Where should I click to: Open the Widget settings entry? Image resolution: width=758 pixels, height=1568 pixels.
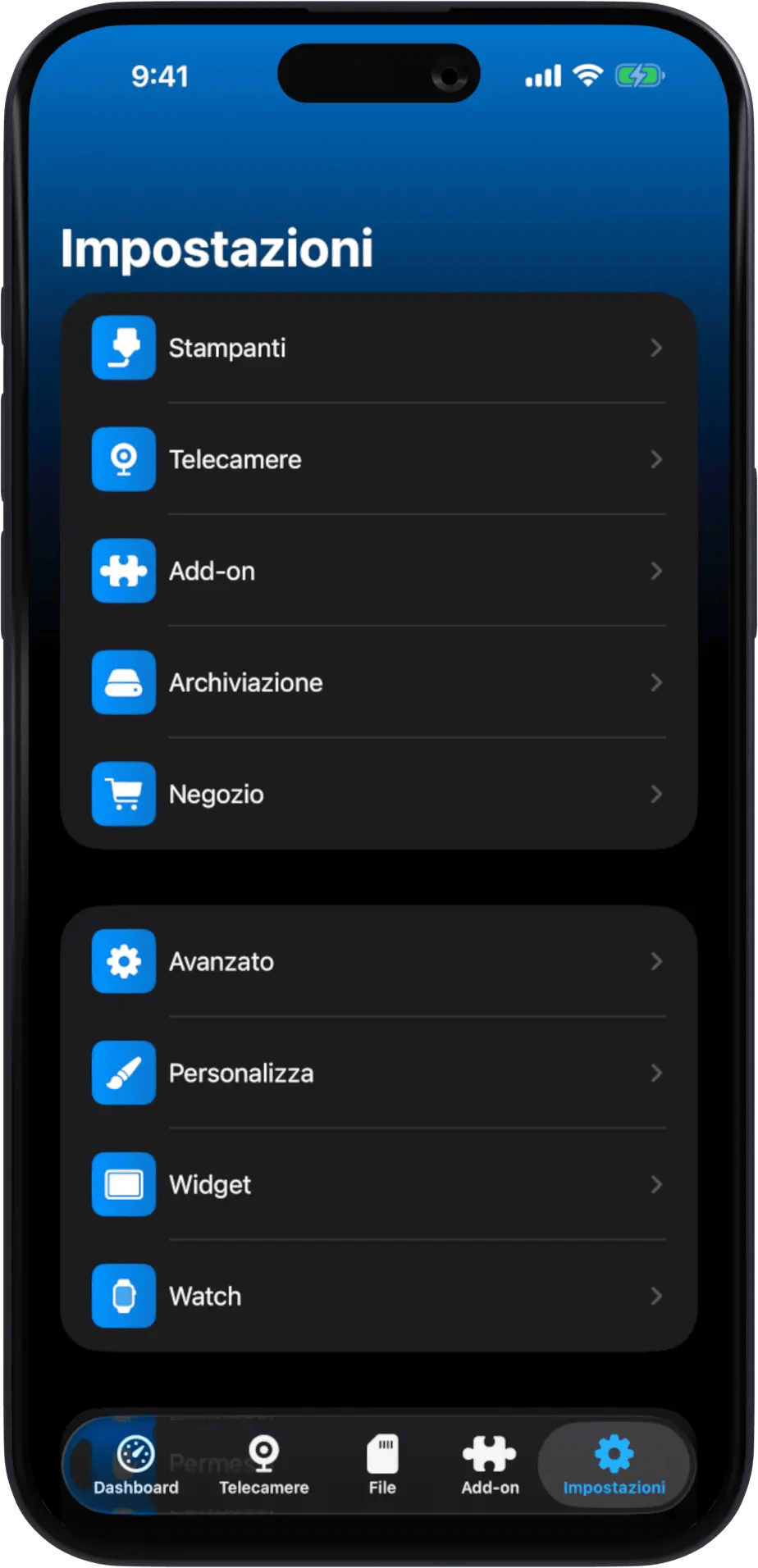tap(377, 1184)
